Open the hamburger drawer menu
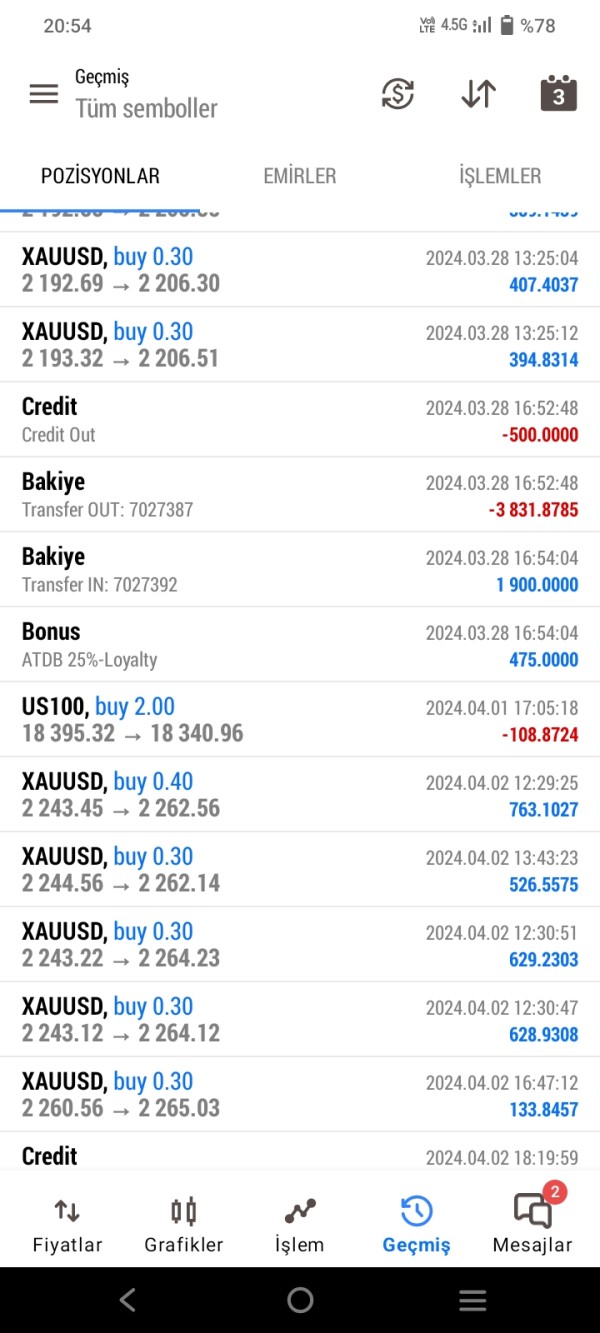This screenshot has height=1333, width=600. click(44, 94)
